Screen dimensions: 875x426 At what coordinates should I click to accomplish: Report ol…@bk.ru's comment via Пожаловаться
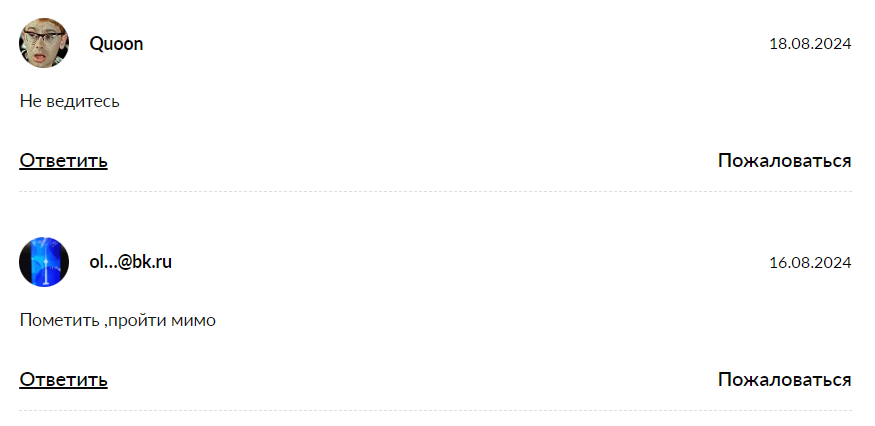click(x=784, y=380)
